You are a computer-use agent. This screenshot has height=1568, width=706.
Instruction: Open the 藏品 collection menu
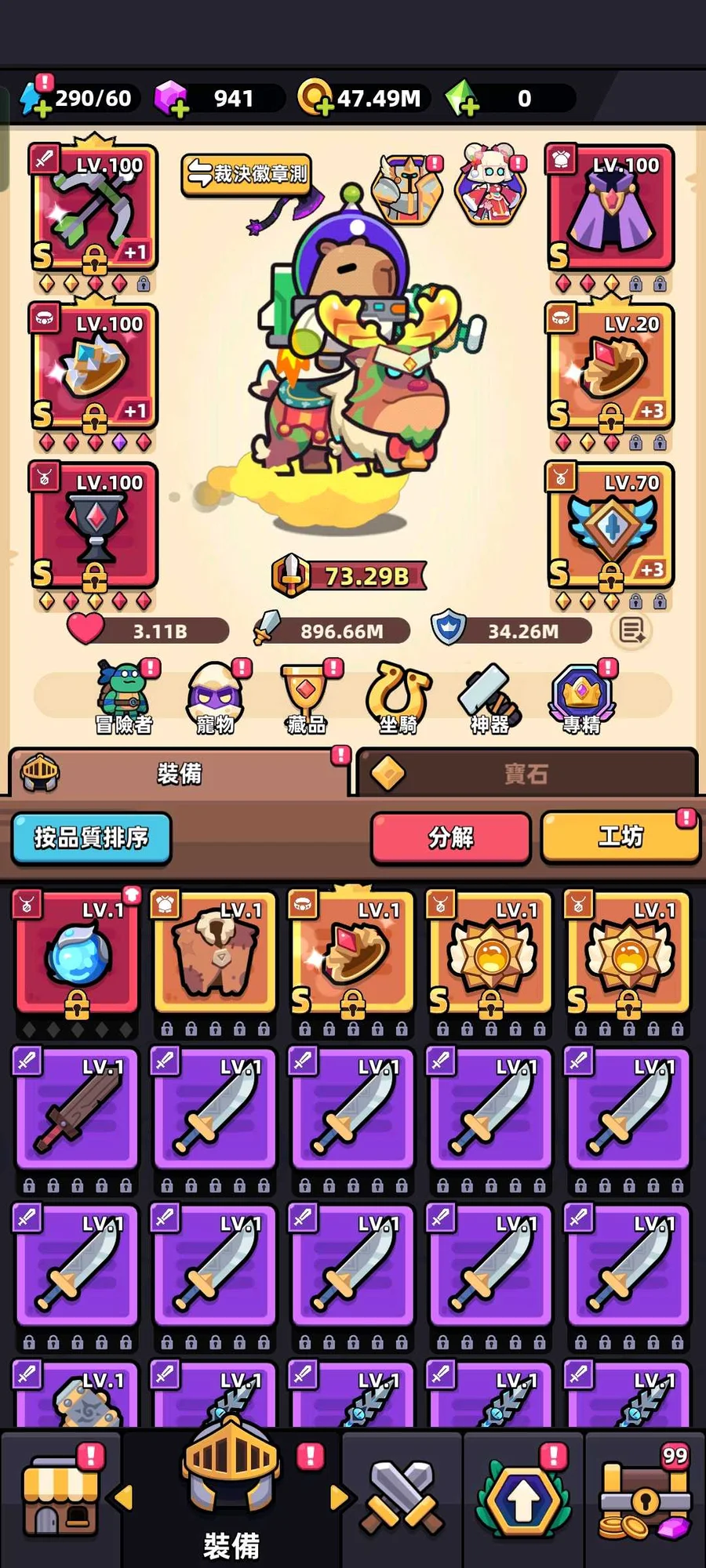coord(308,696)
